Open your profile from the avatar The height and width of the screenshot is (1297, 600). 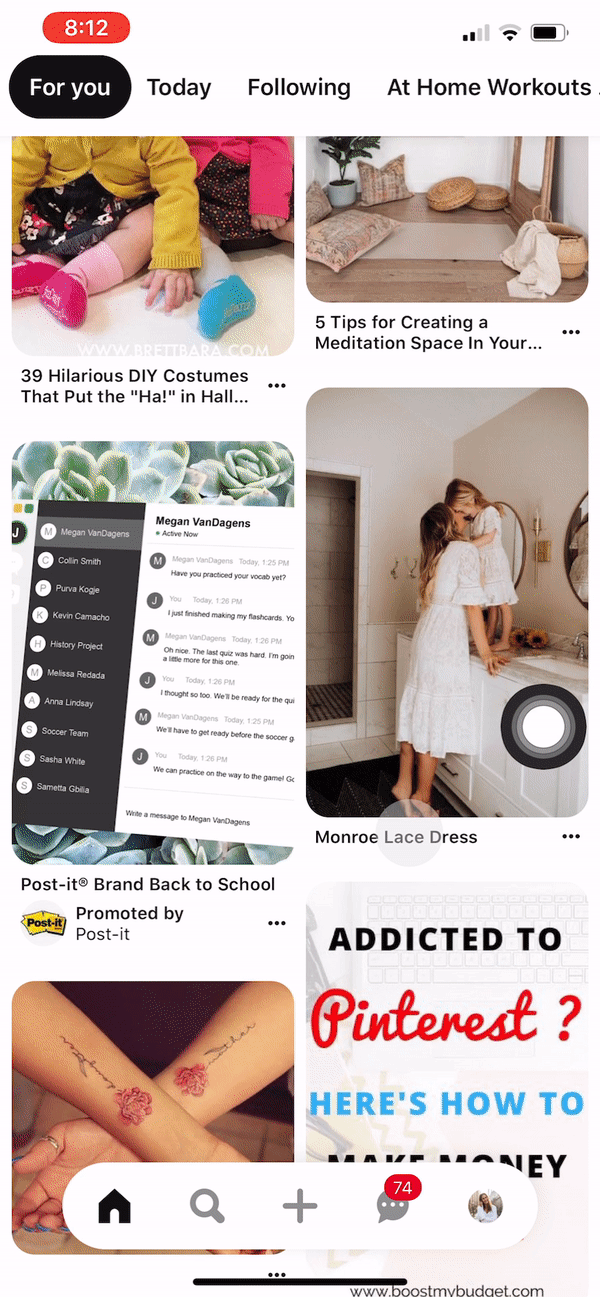coord(486,1207)
